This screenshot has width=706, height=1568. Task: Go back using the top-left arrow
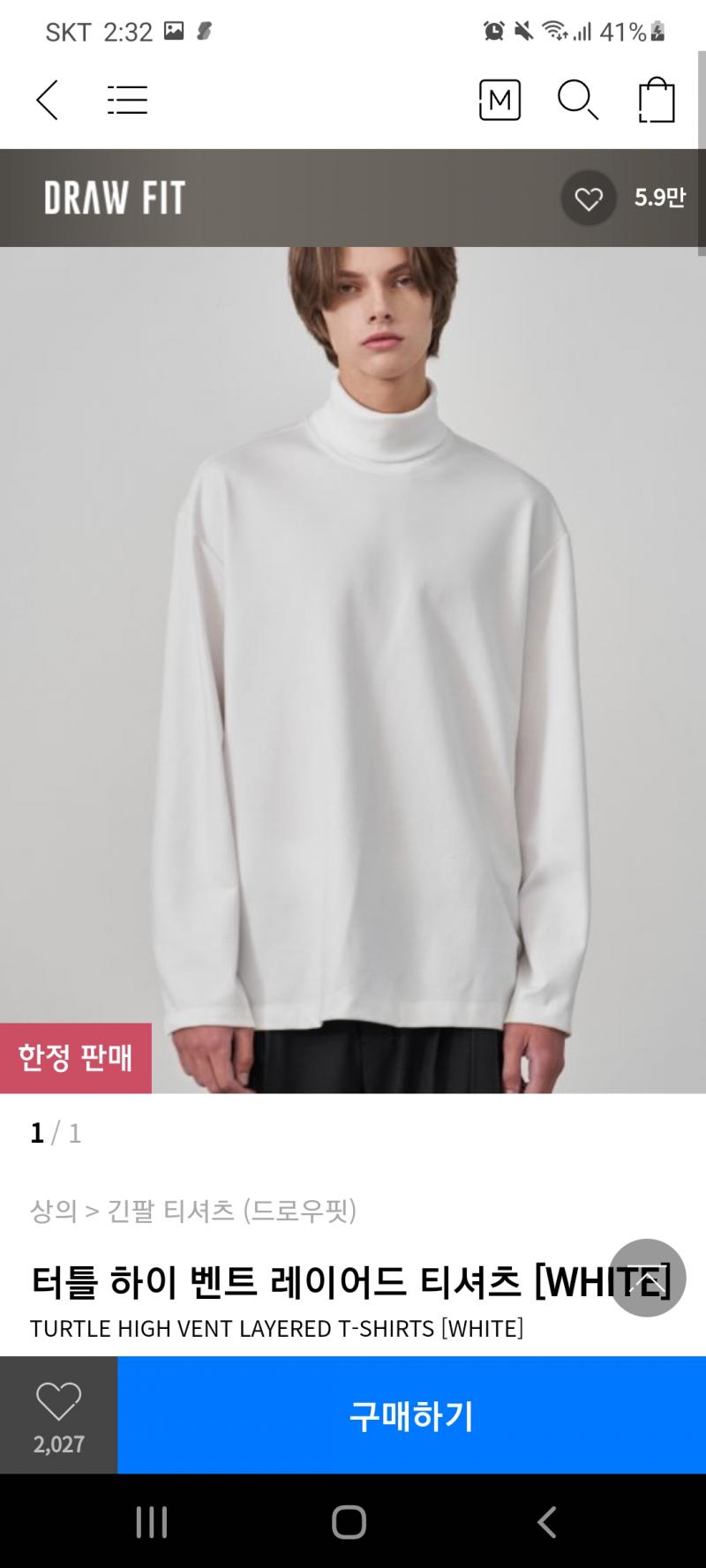47,100
